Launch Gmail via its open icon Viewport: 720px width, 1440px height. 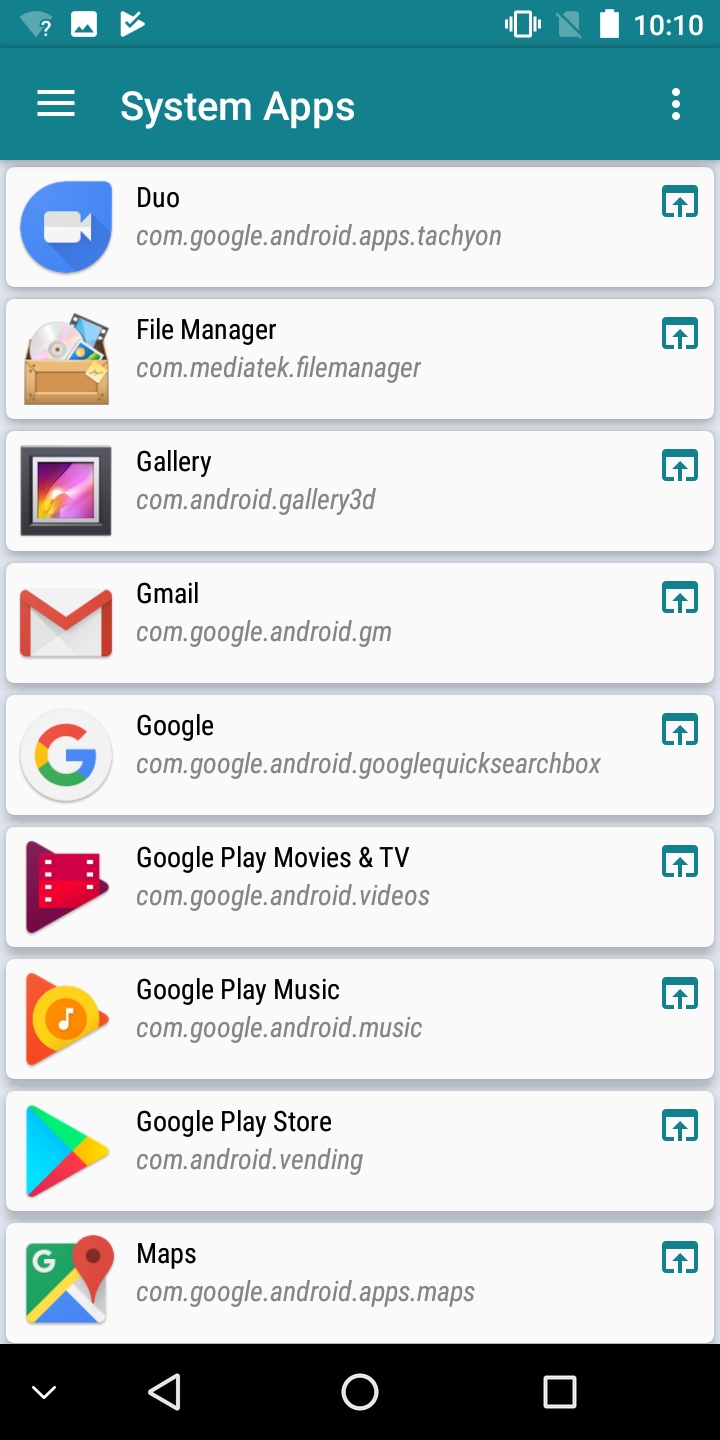(680, 598)
